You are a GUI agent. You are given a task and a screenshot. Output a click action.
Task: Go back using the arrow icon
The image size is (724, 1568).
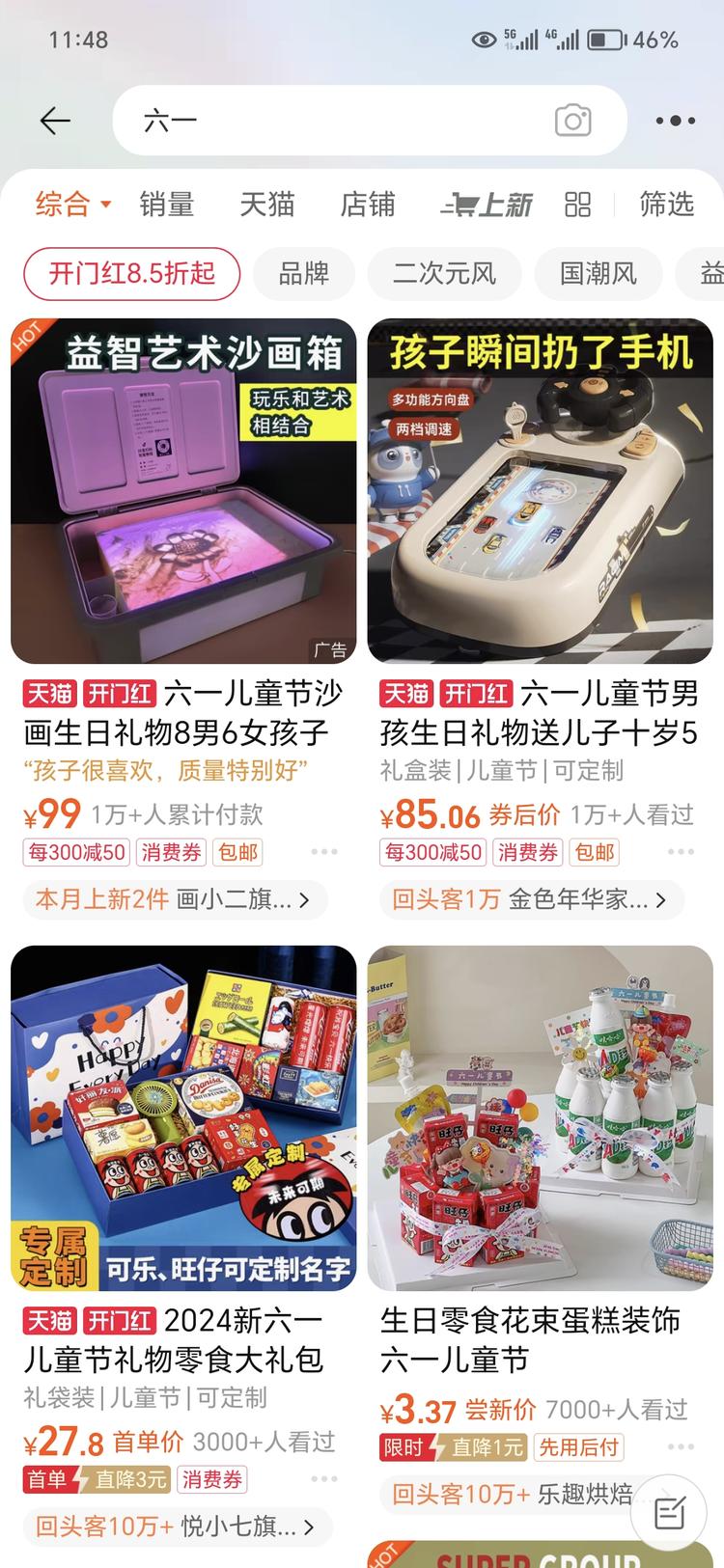click(55, 121)
